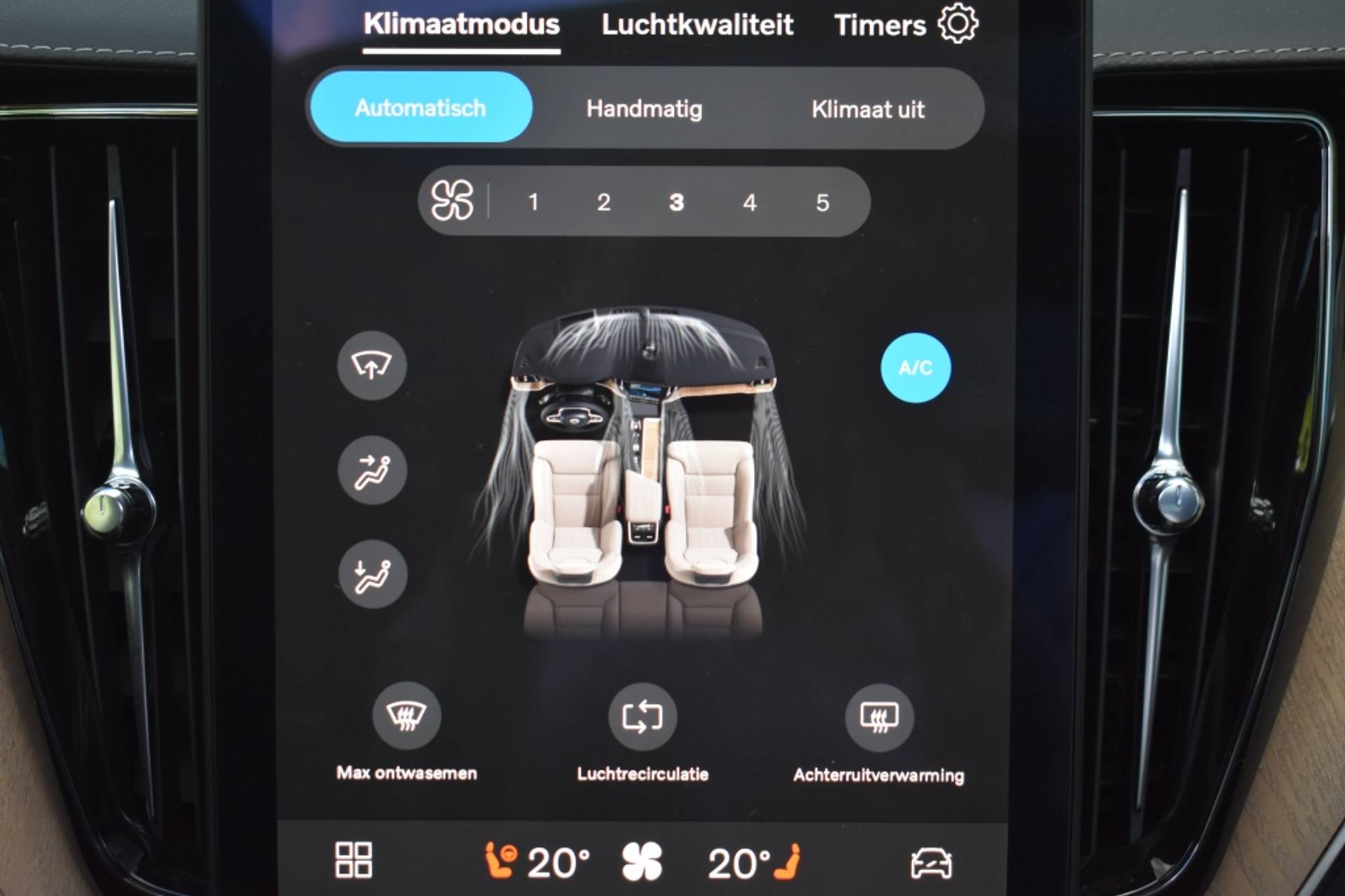Set fan speed to level 4
Screen dimensions: 1345x896
[750, 203]
